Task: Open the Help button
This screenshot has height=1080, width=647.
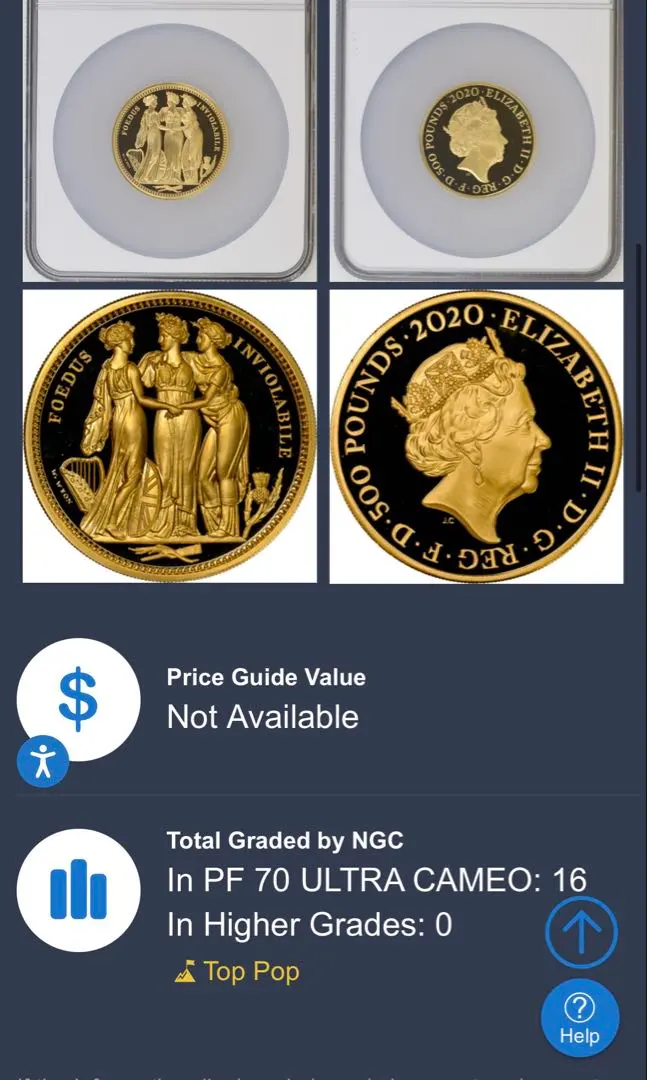Action: coord(580,1018)
